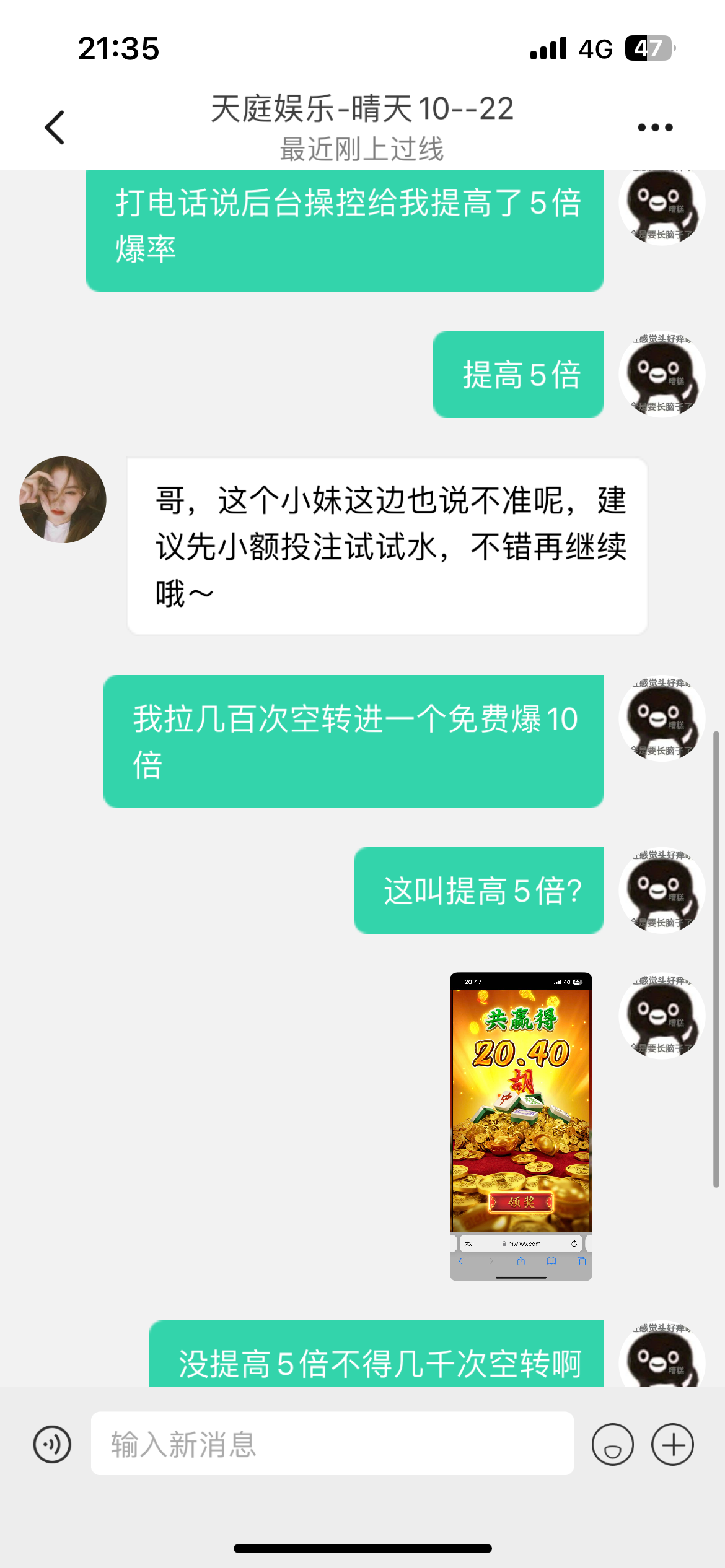Switch to voice message input
The width and height of the screenshot is (725, 1568).
[52, 1444]
